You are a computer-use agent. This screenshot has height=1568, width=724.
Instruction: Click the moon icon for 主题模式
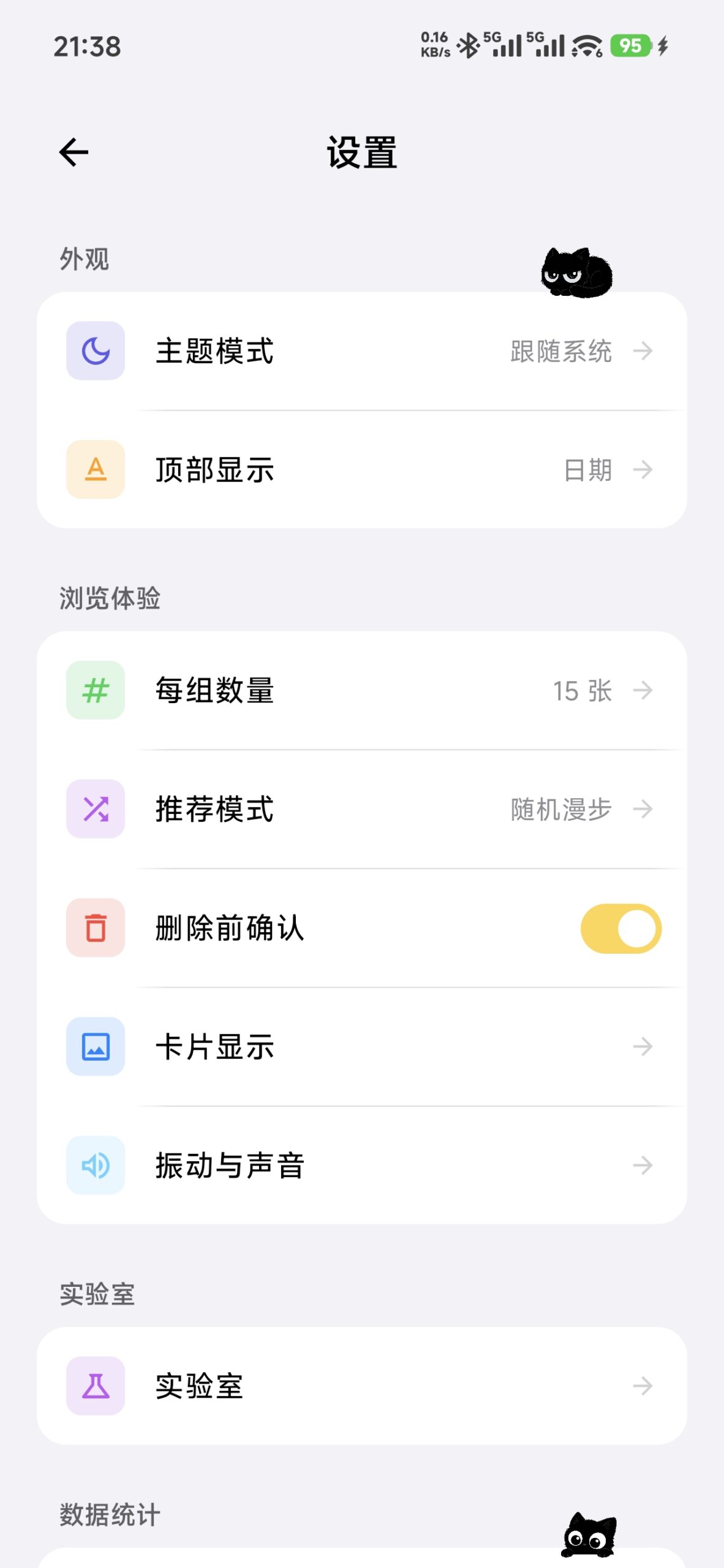[x=95, y=351]
